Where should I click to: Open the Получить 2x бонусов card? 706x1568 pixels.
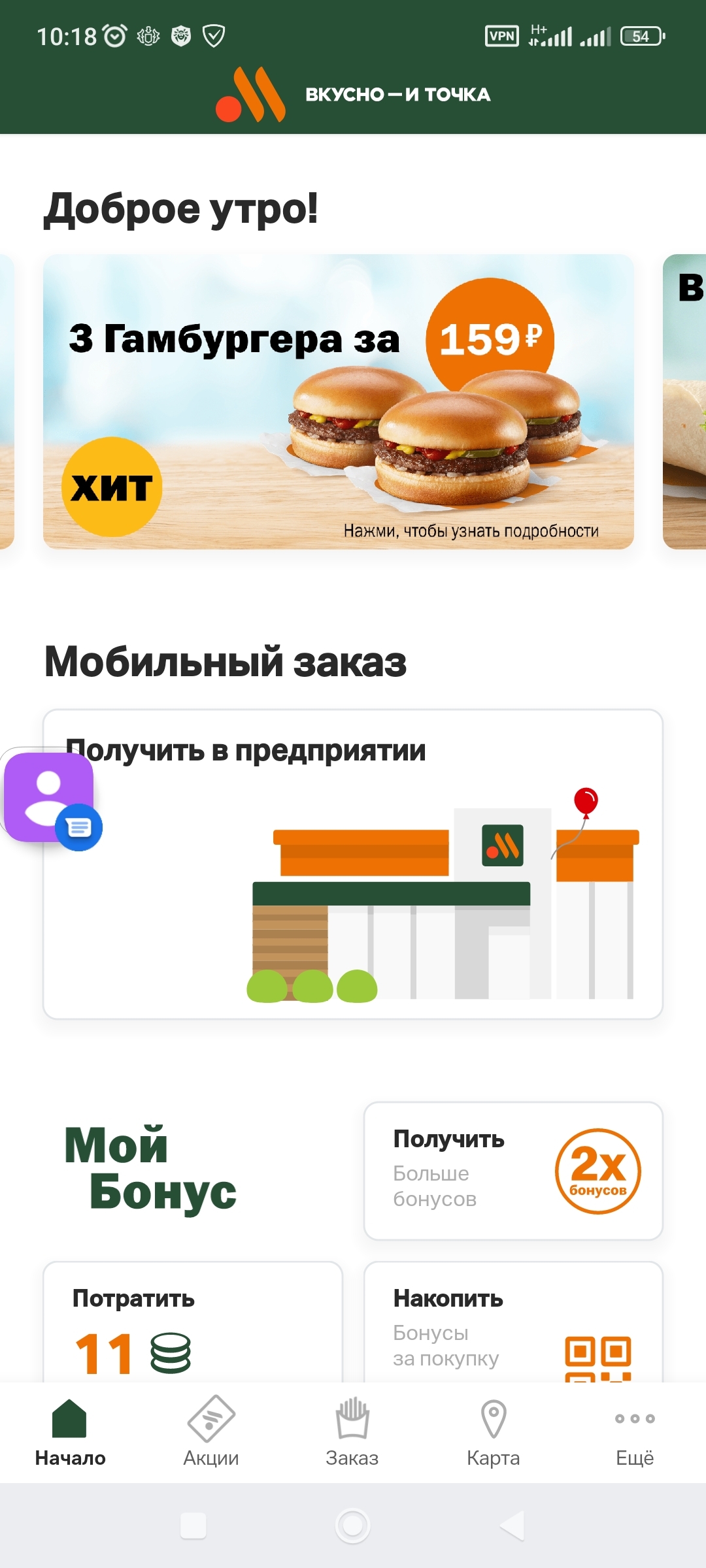pyautogui.click(x=513, y=1171)
